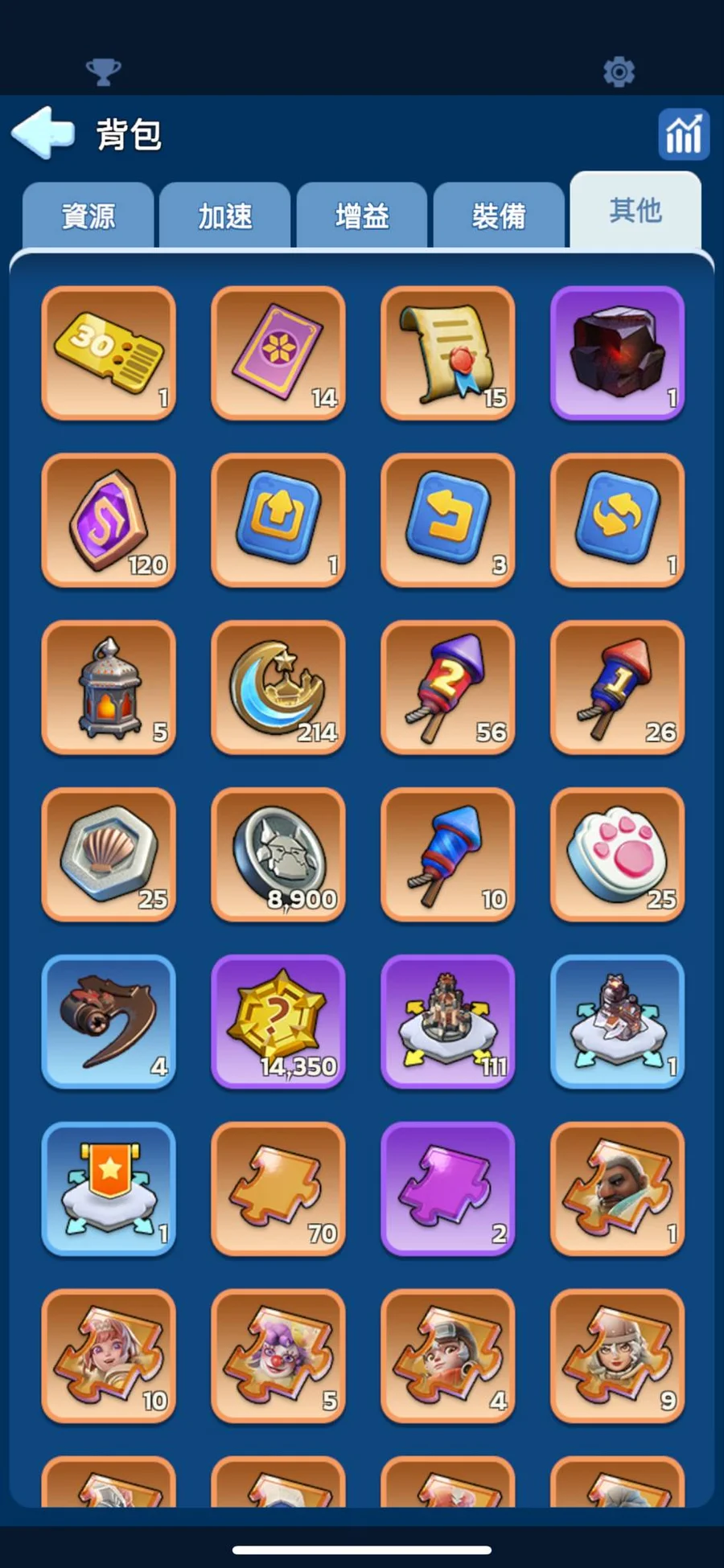
Task: Open the trophy icon
Action: (x=104, y=72)
